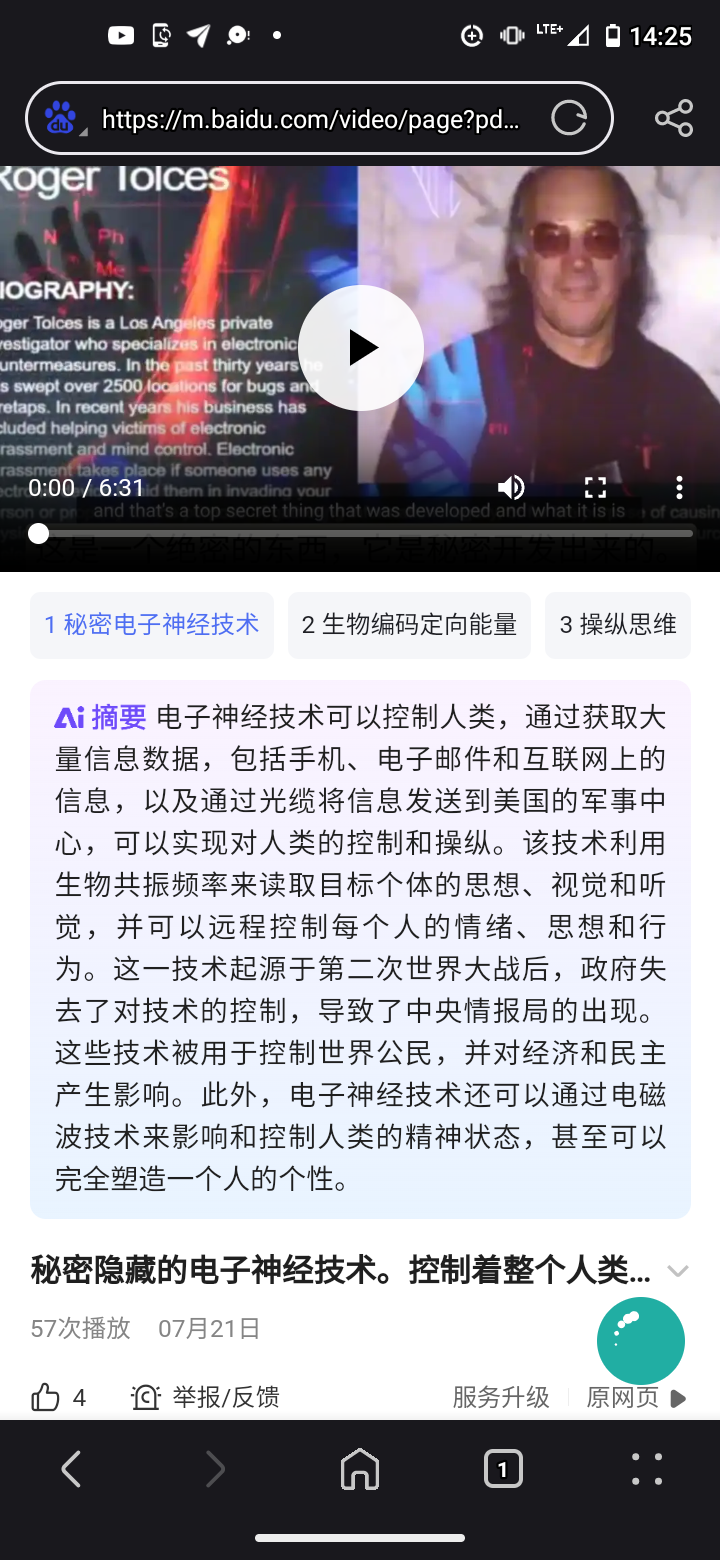
Task: Play the video
Action: (x=360, y=348)
